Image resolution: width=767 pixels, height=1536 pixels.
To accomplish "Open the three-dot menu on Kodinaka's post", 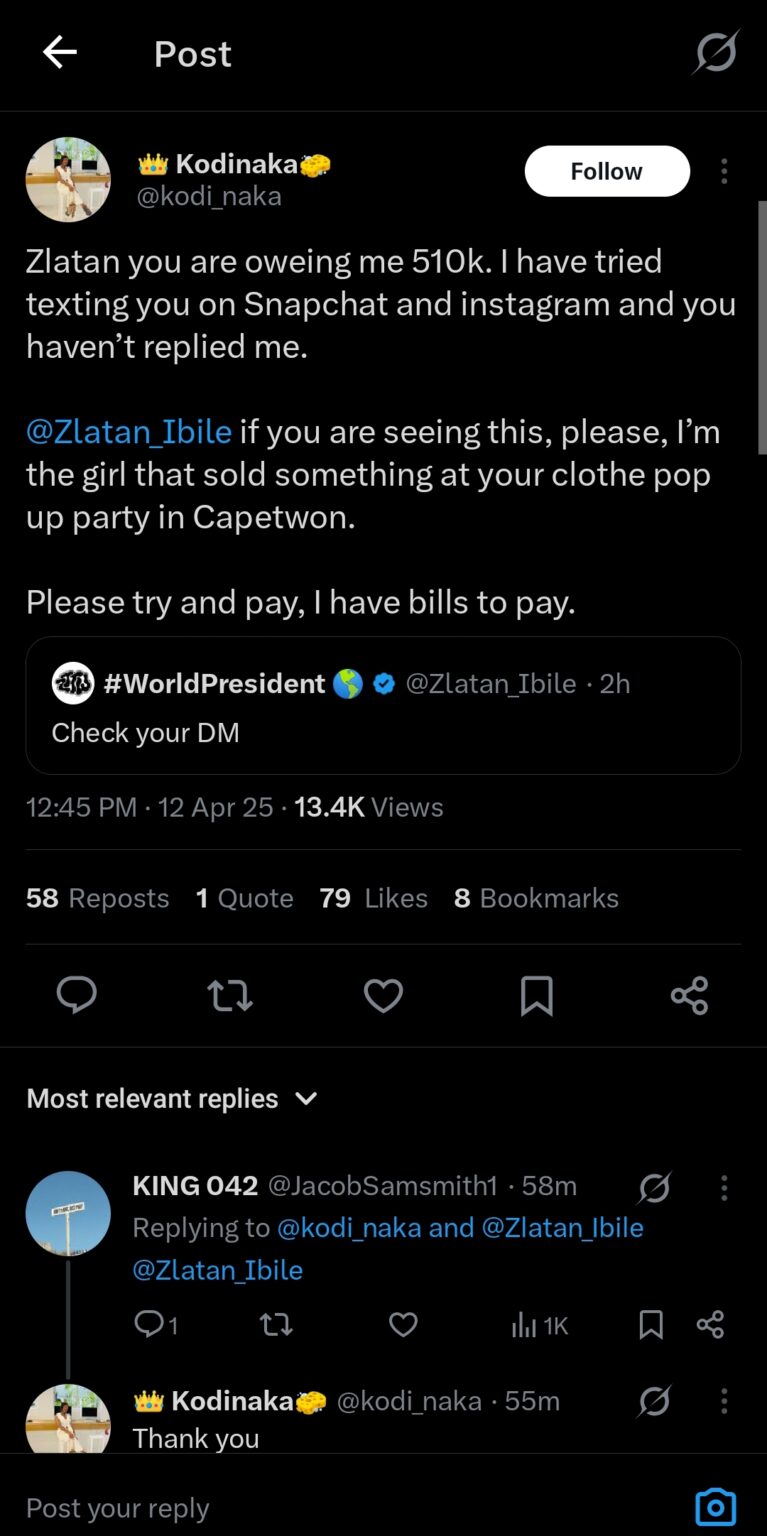I will click(724, 171).
